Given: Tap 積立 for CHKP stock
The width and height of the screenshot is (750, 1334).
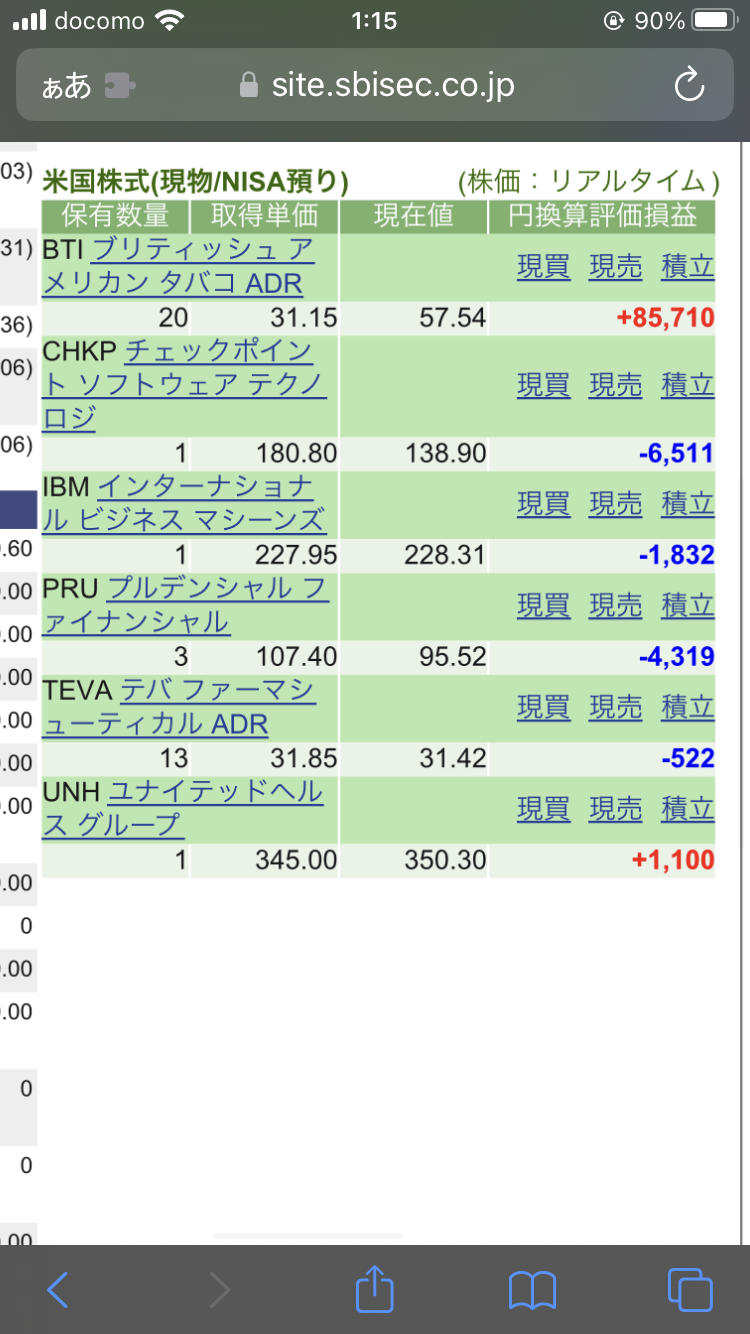Looking at the screenshot, I should [688, 385].
